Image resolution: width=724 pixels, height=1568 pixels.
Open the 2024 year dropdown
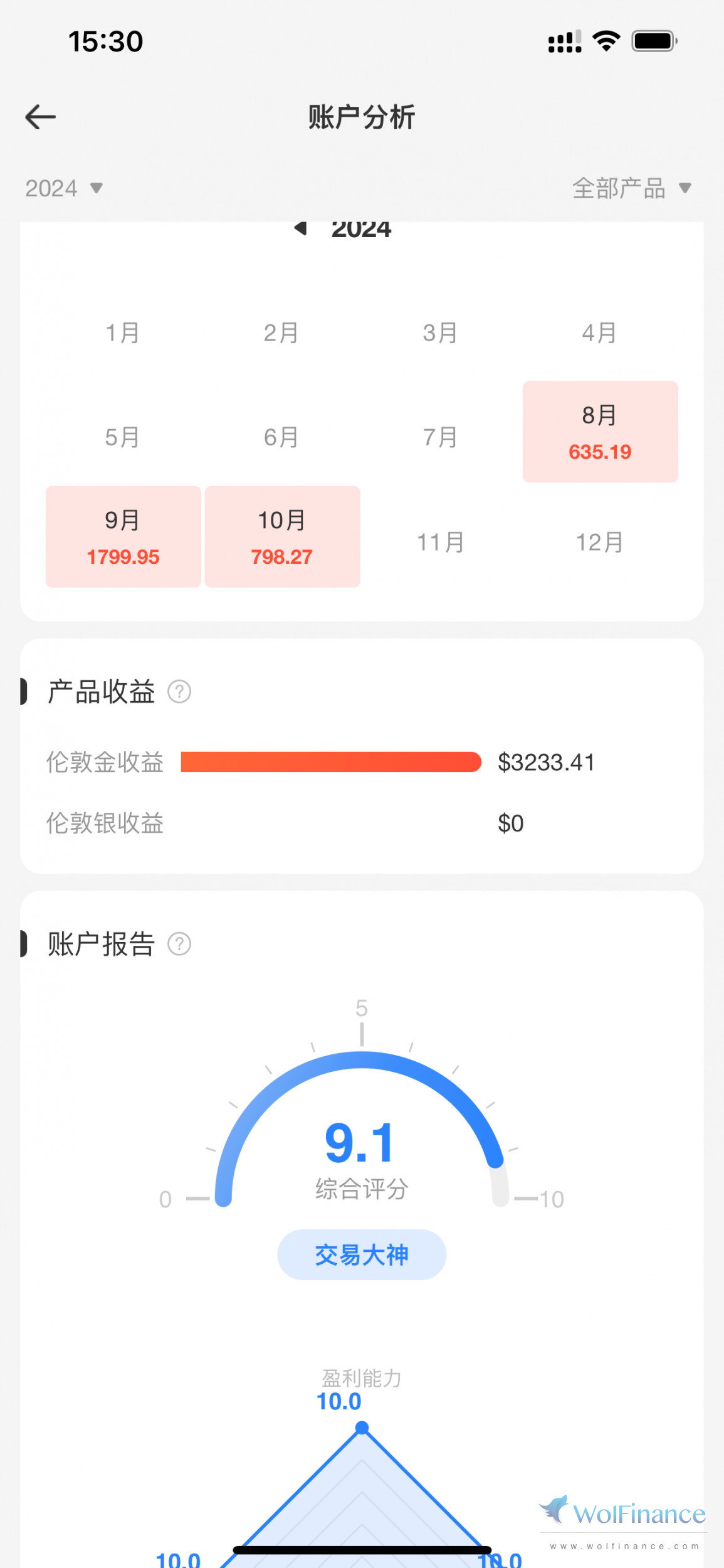[x=63, y=188]
